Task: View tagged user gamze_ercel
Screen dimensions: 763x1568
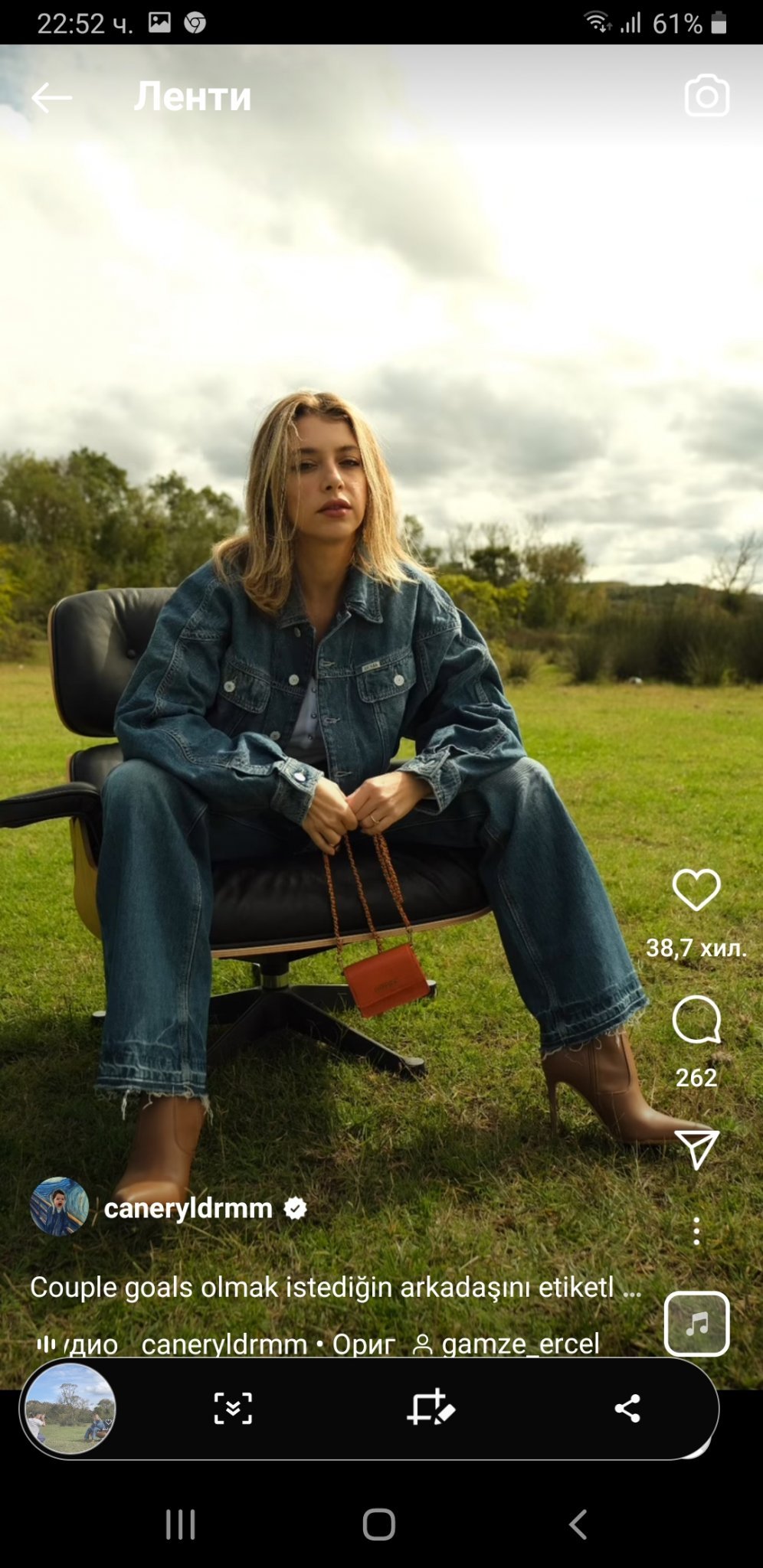Action: [506, 1344]
